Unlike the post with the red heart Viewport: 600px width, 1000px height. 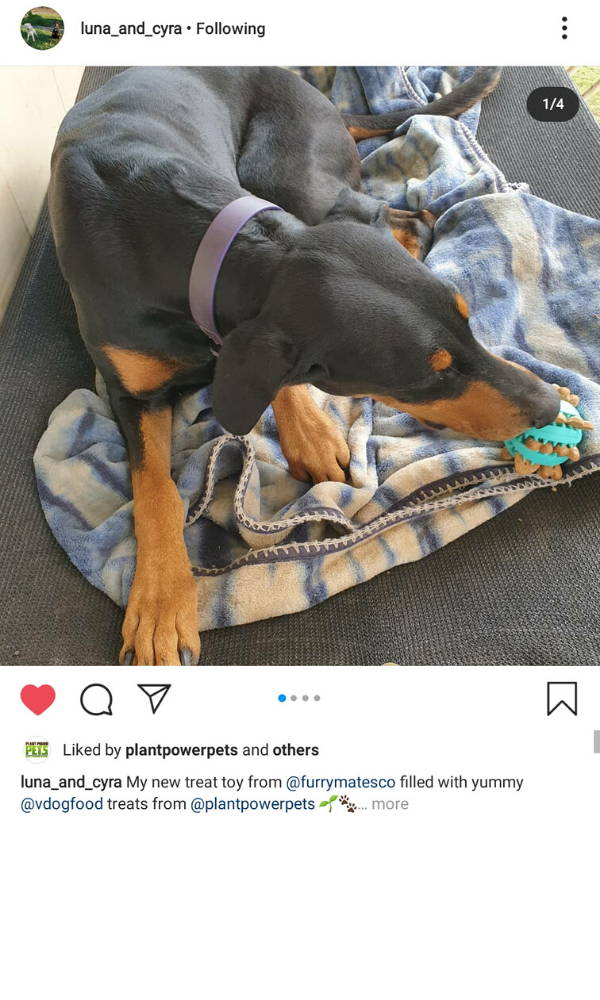coord(38,699)
